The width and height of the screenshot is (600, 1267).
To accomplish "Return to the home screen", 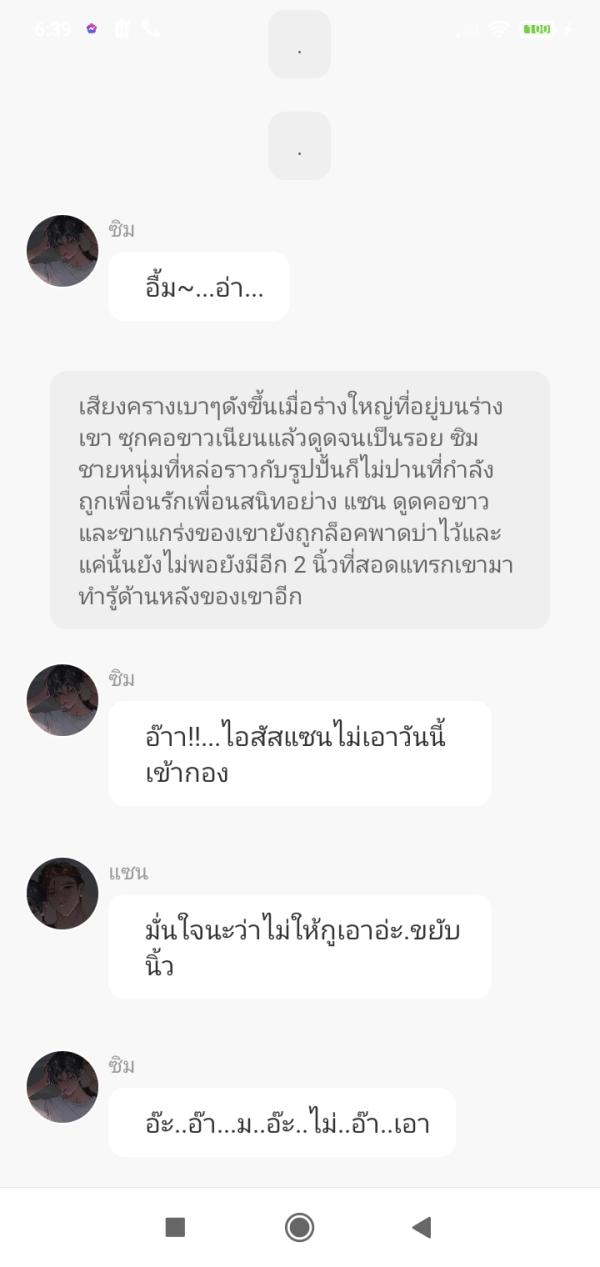I will pos(299,1227).
